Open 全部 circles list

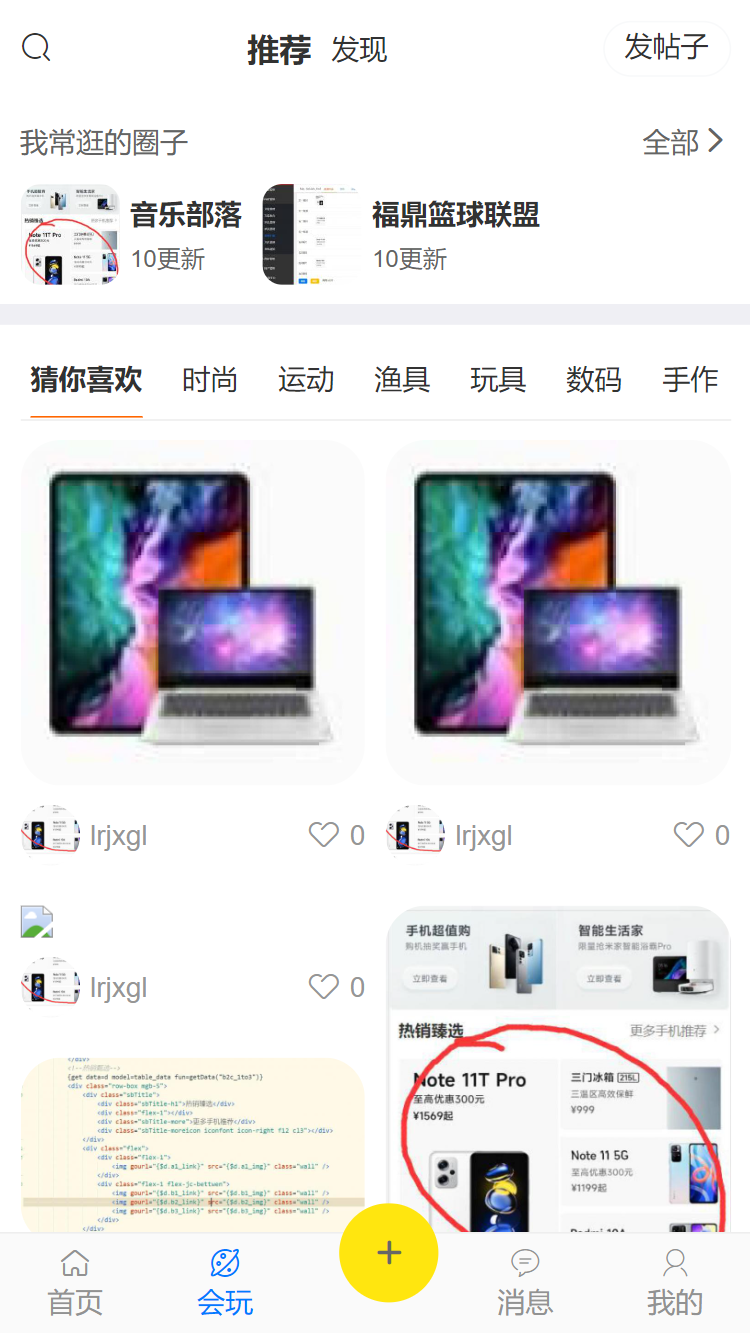click(683, 142)
